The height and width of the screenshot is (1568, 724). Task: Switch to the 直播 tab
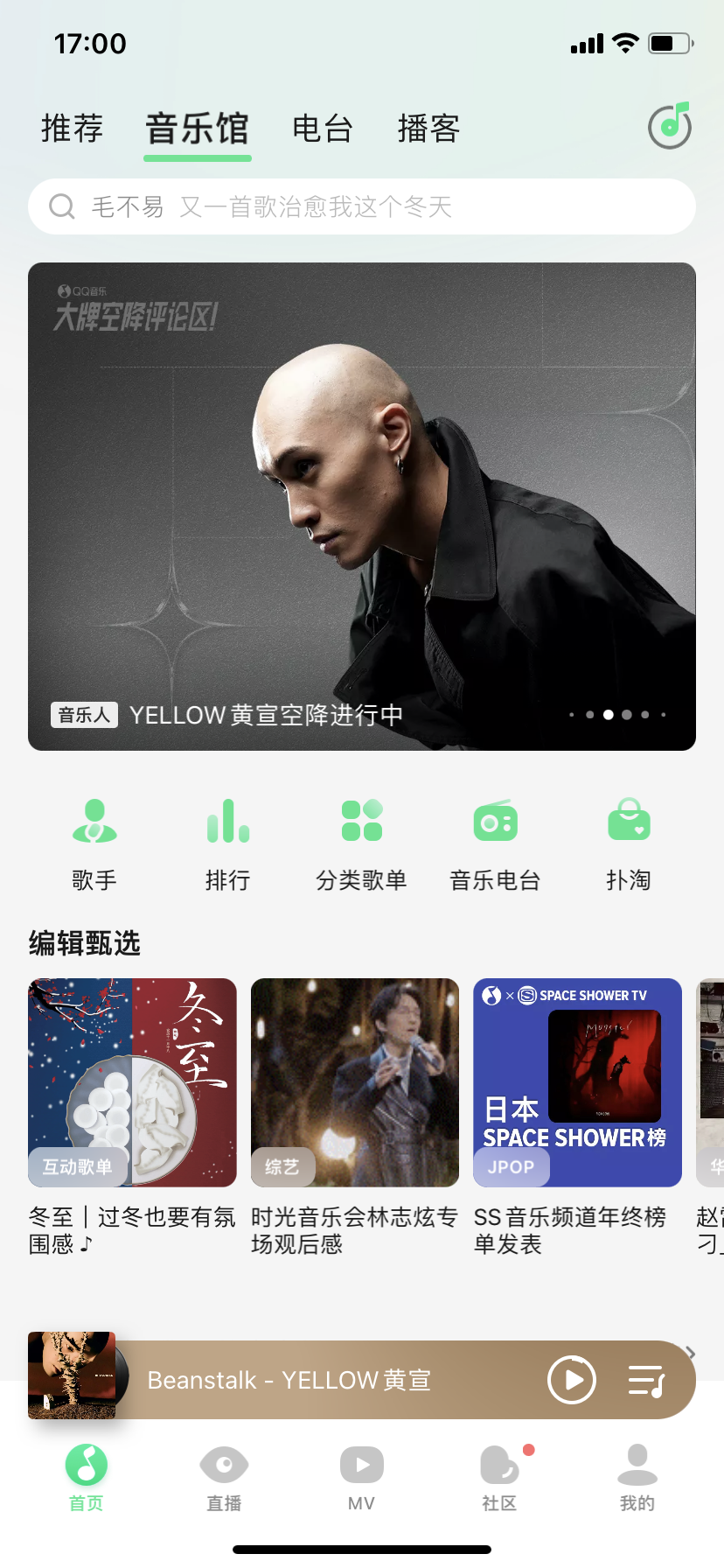(x=224, y=1477)
